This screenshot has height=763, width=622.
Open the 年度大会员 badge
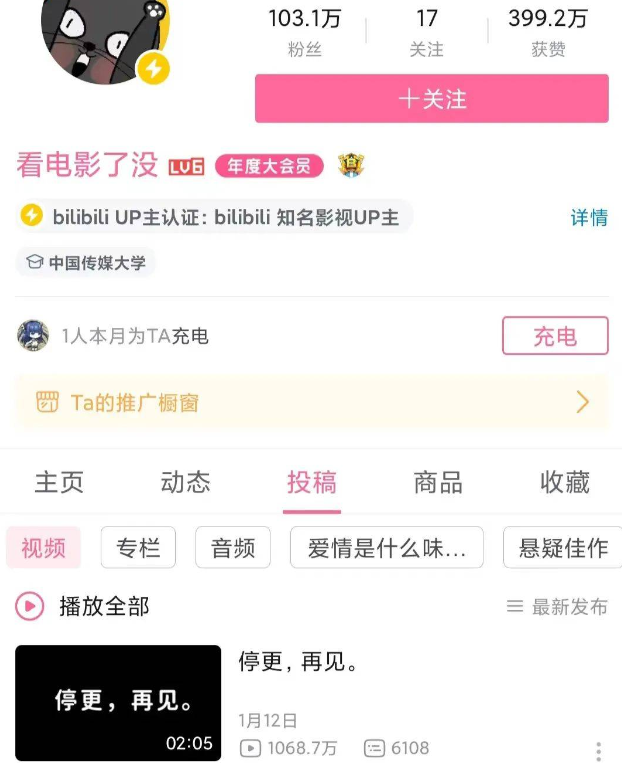point(269,166)
